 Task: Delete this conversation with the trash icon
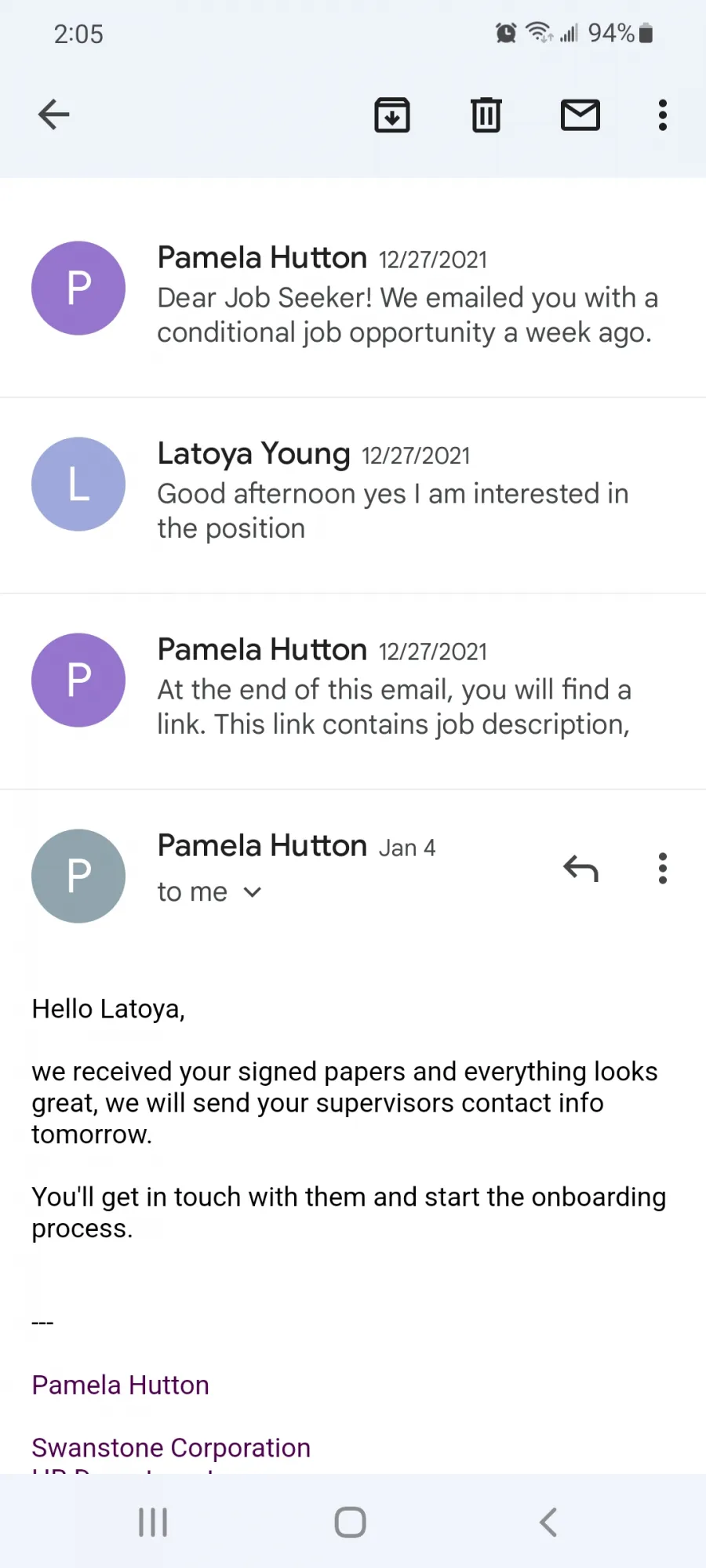(x=486, y=115)
